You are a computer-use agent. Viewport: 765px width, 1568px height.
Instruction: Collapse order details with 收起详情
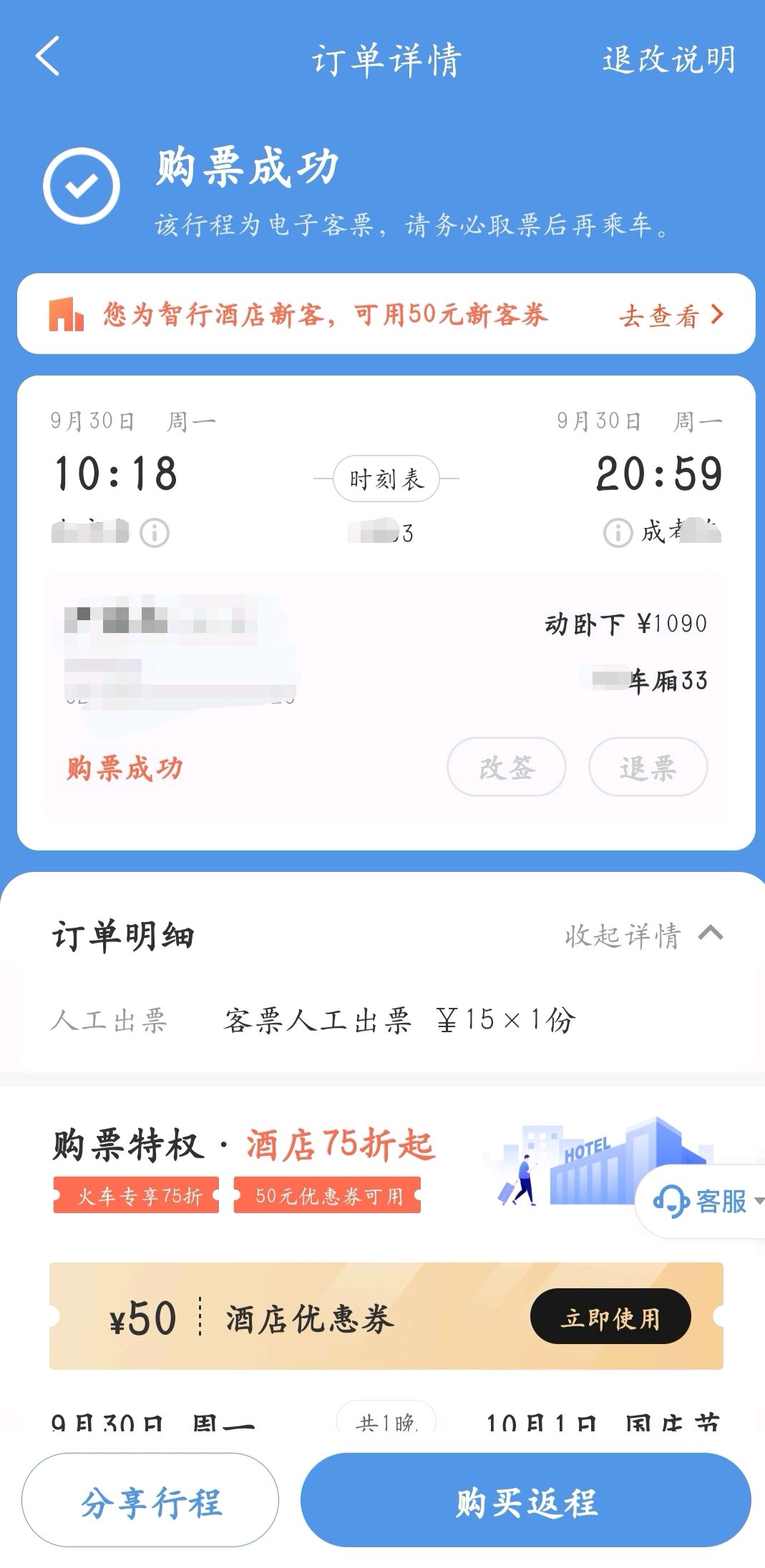click(x=643, y=935)
